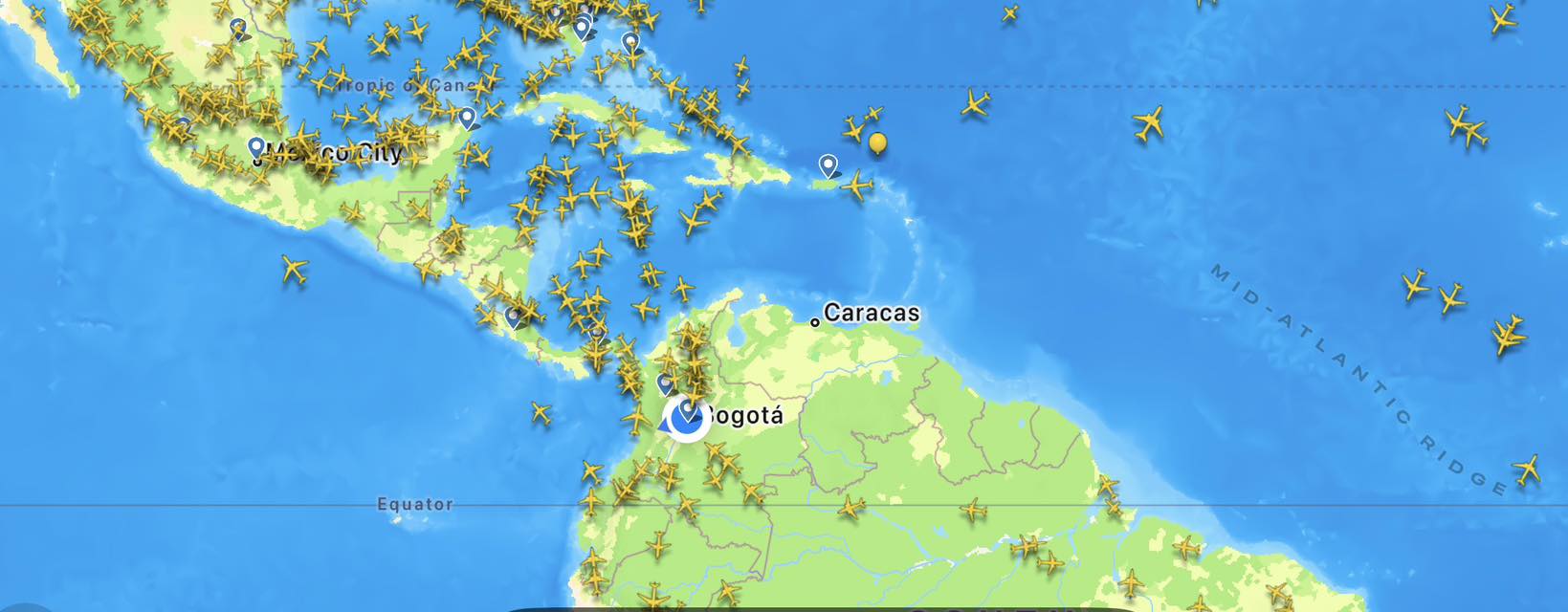Tap the yellow balloon northeast of Puerto Rico

[x=877, y=143]
